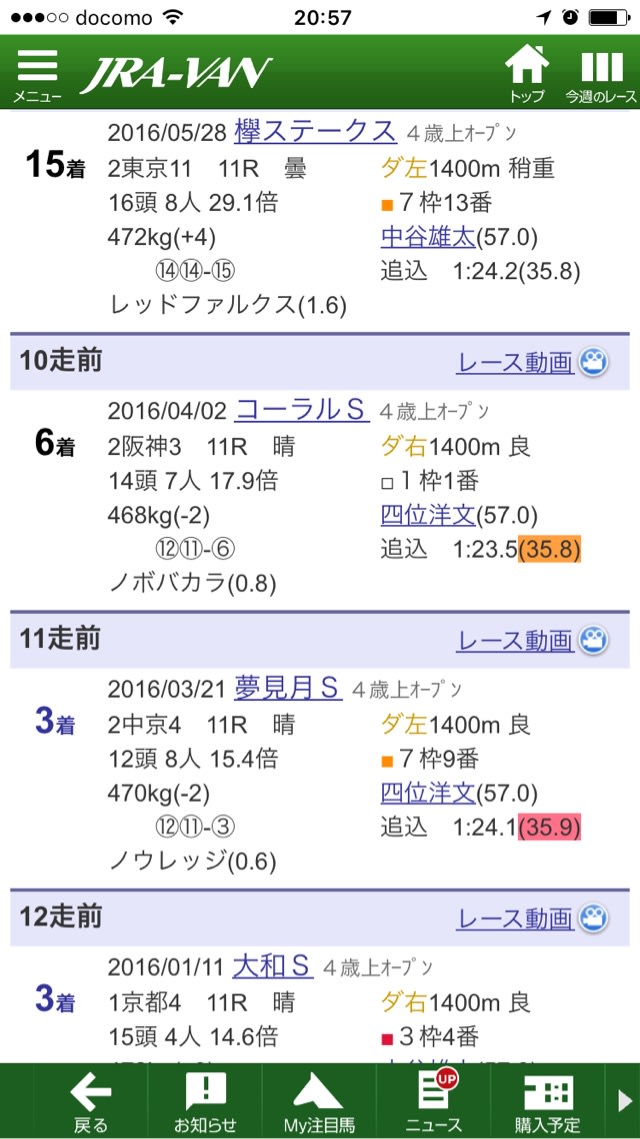
Task: View jockey 四位洋文 under コーラルS
Action: coord(428,515)
